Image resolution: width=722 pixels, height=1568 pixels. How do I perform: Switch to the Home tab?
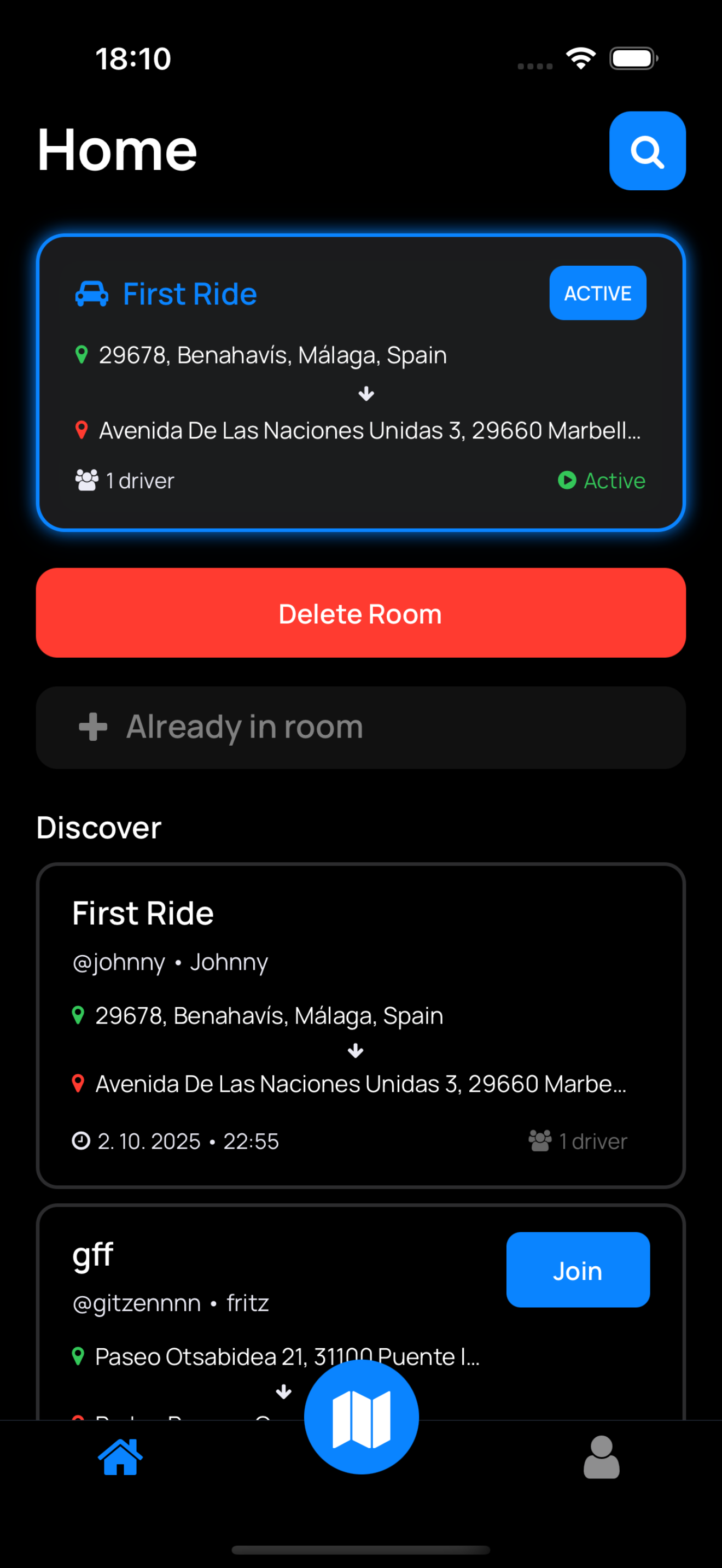tap(120, 1457)
